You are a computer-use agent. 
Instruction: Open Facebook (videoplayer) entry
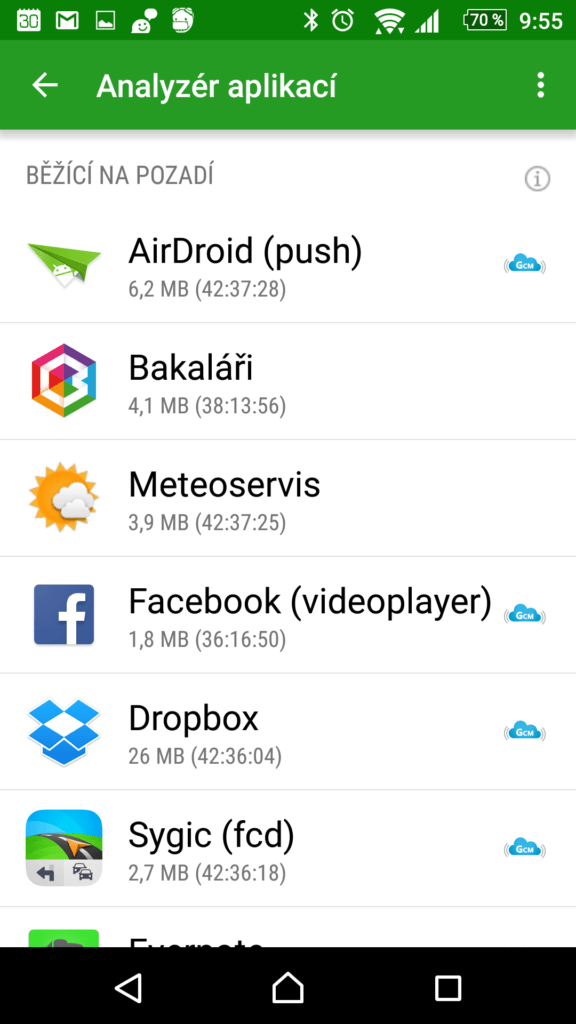tap(288, 615)
